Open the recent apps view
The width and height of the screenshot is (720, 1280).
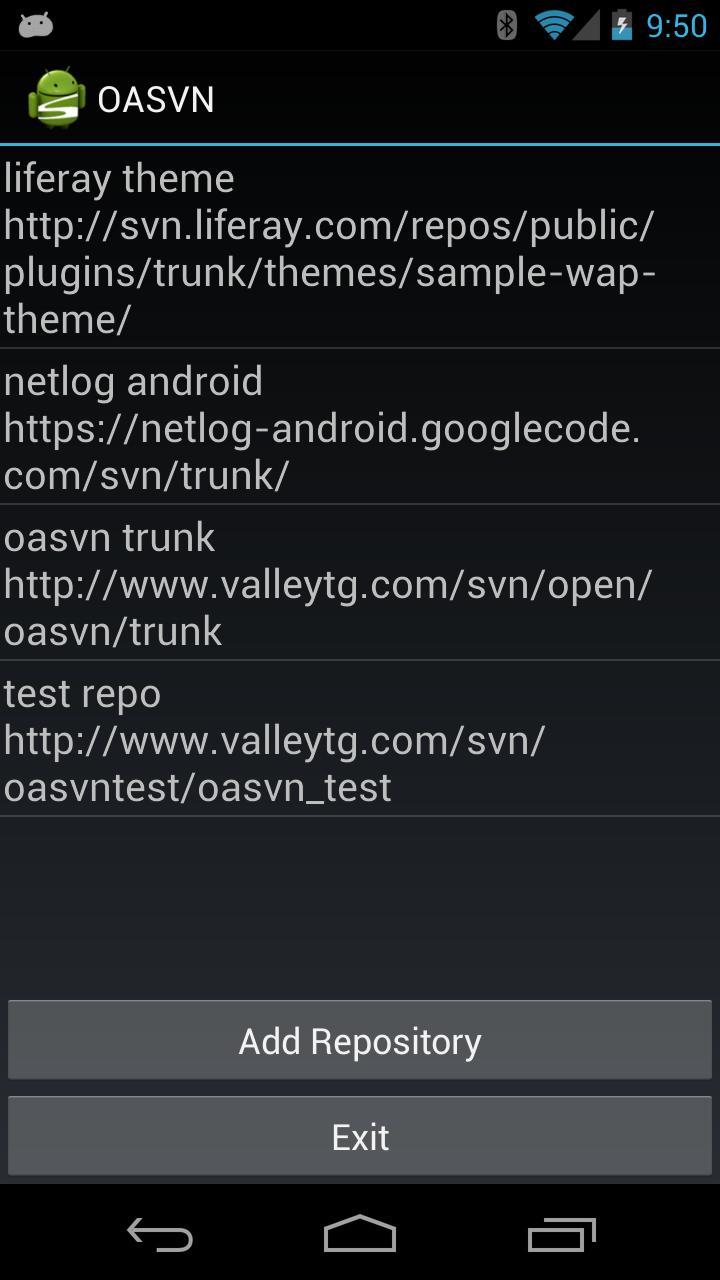pos(561,1236)
